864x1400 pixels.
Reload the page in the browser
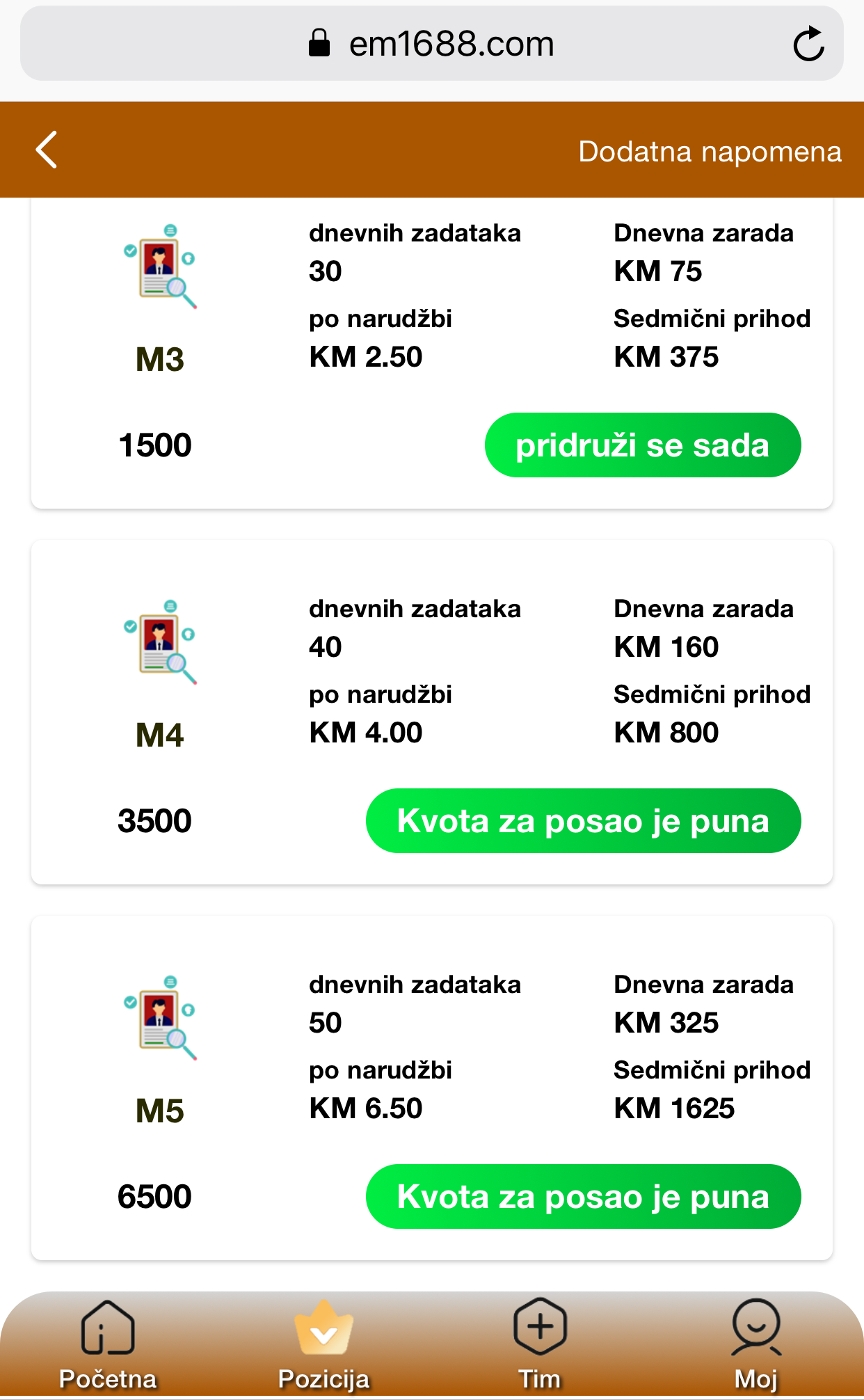808,44
